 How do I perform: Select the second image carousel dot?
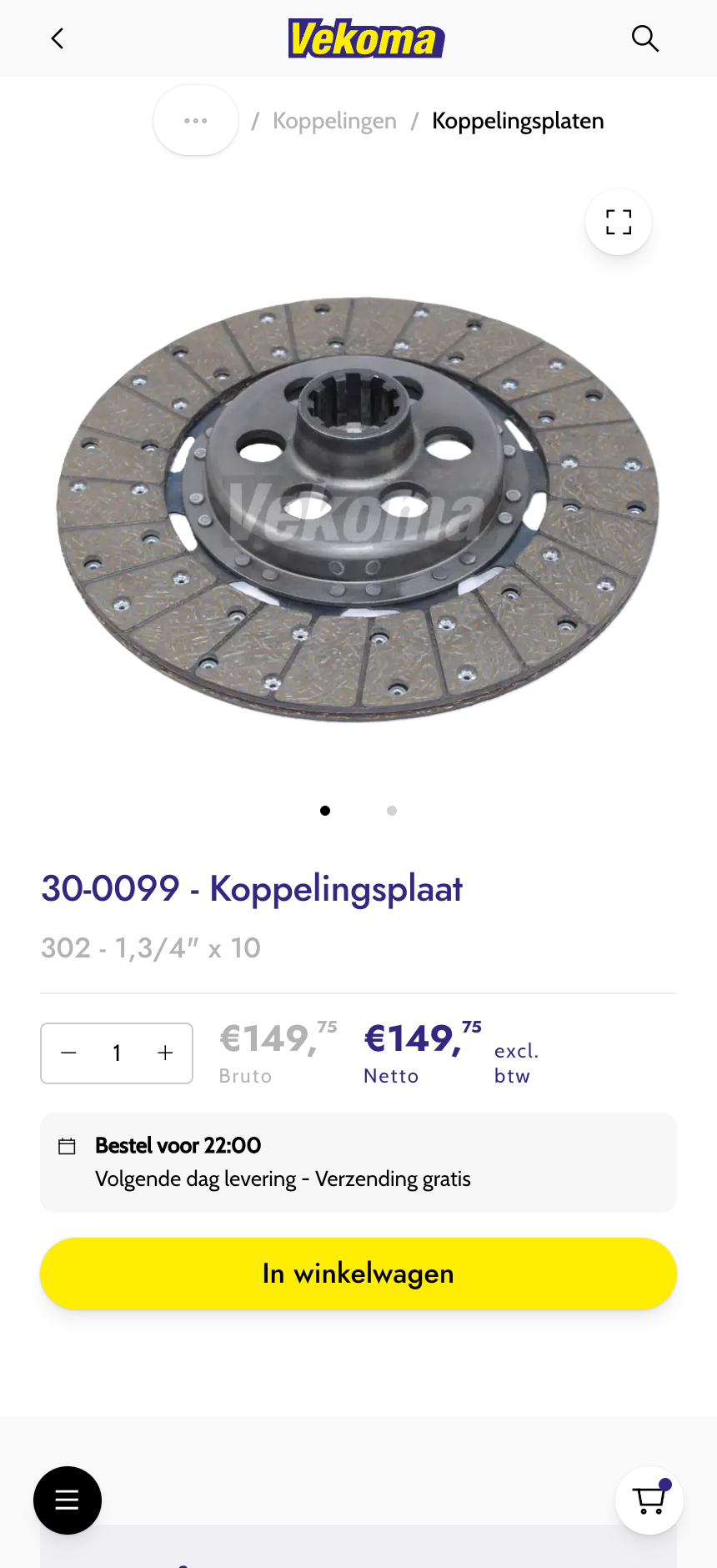[x=391, y=809]
